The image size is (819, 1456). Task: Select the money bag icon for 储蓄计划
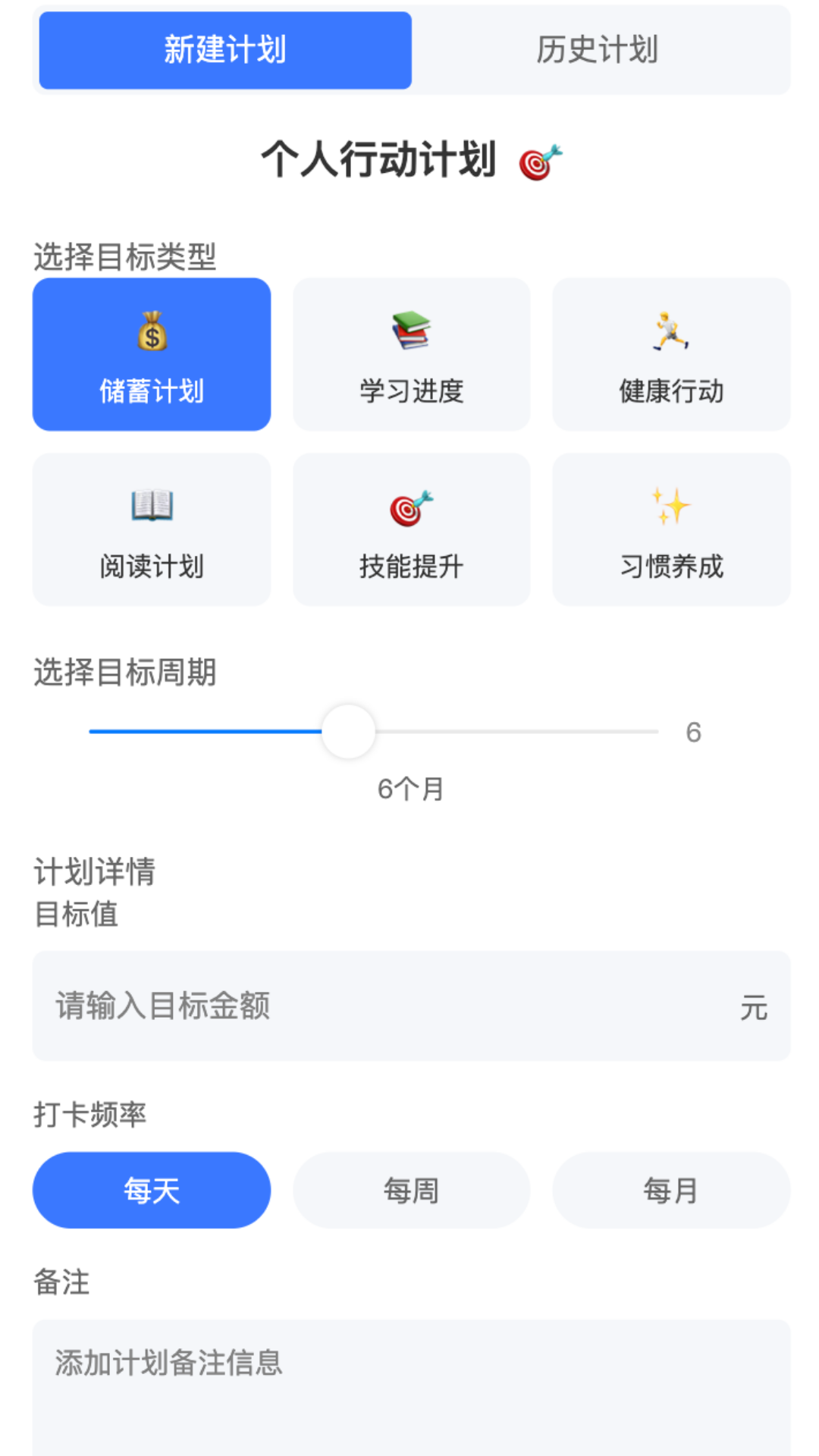151,331
